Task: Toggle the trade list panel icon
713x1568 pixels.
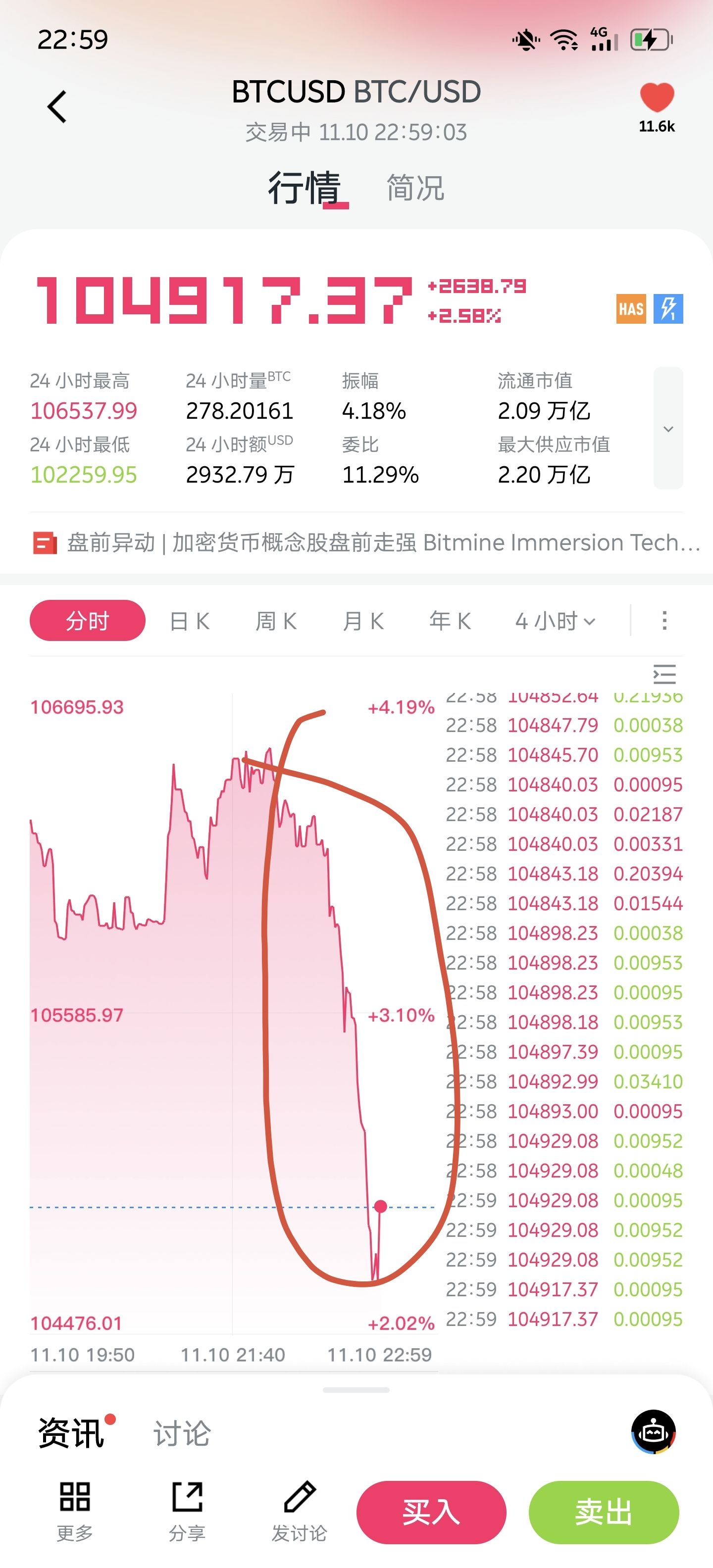Action: click(664, 675)
